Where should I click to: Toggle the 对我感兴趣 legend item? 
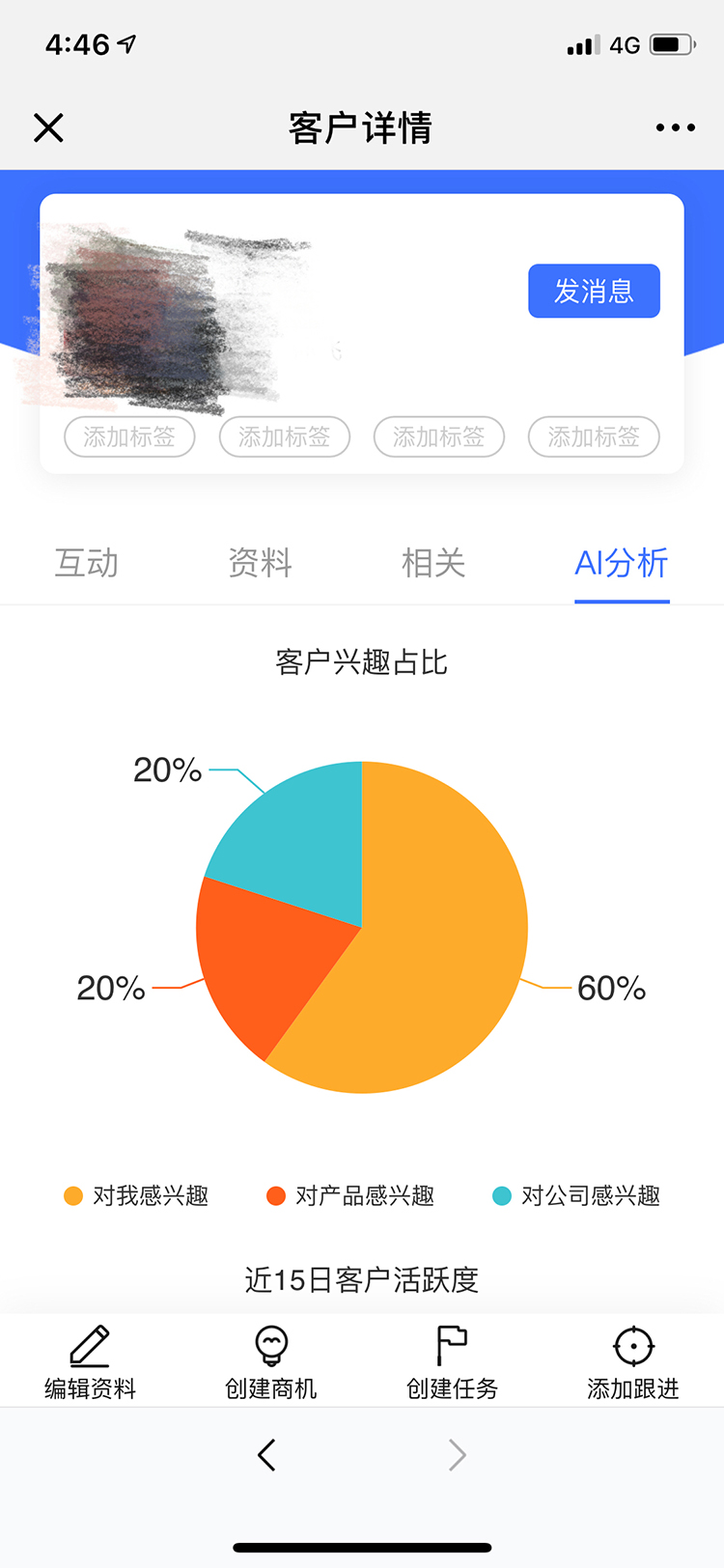click(x=137, y=1196)
